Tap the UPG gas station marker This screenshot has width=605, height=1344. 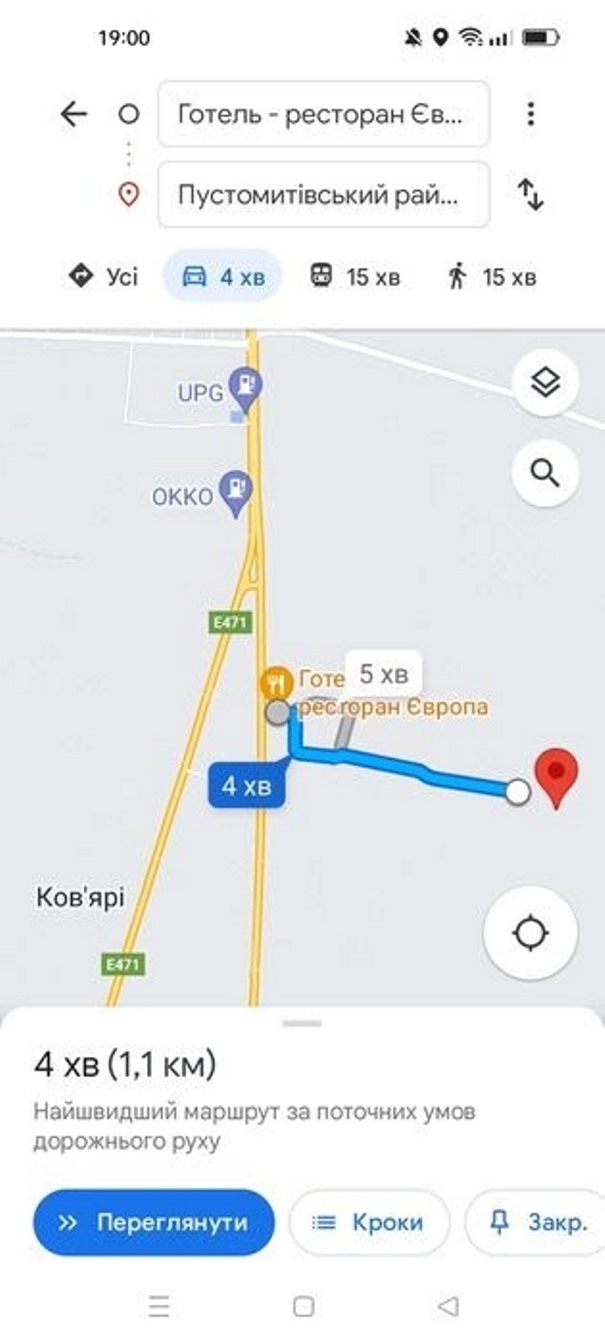click(244, 385)
